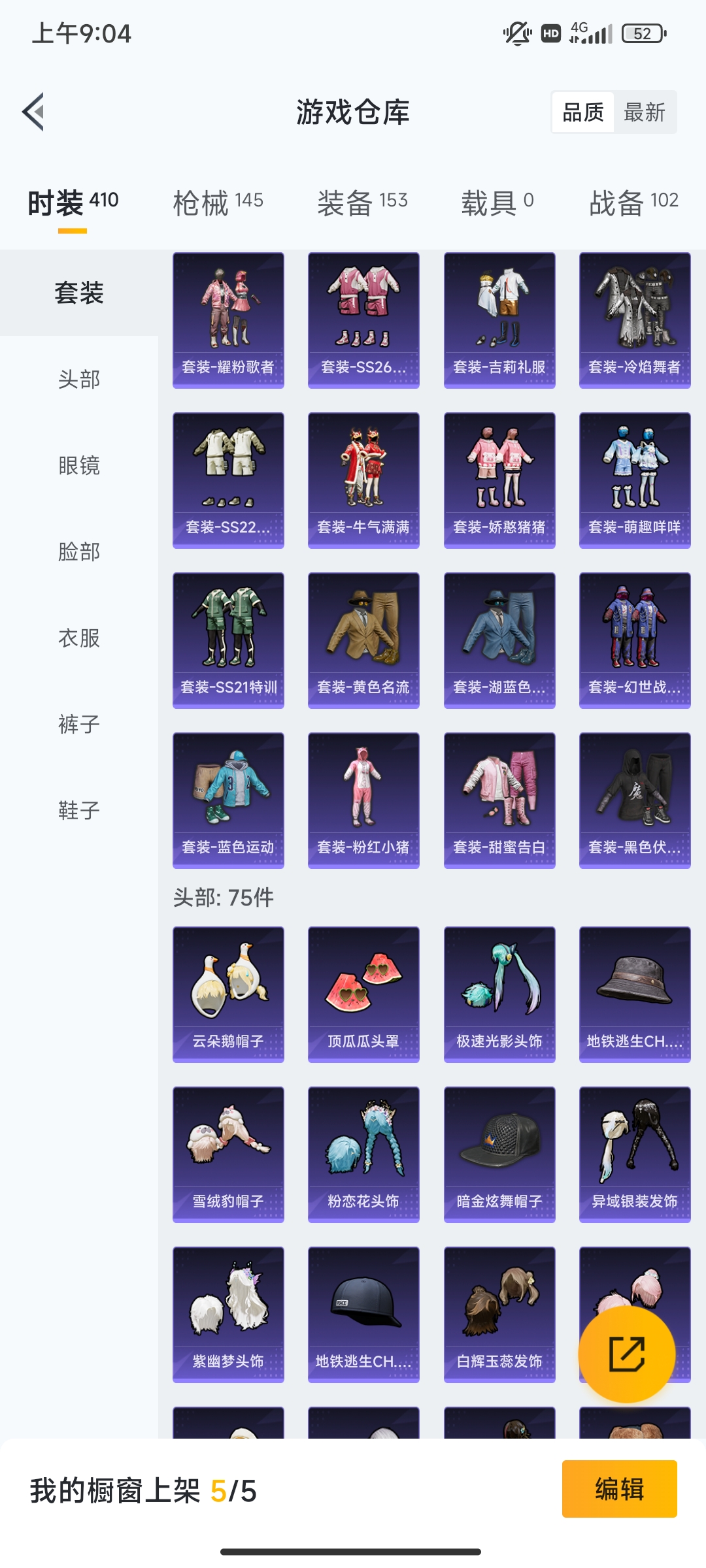Sort the warehouse by 最新
The height and width of the screenshot is (1568, 706).
(645, 112)
